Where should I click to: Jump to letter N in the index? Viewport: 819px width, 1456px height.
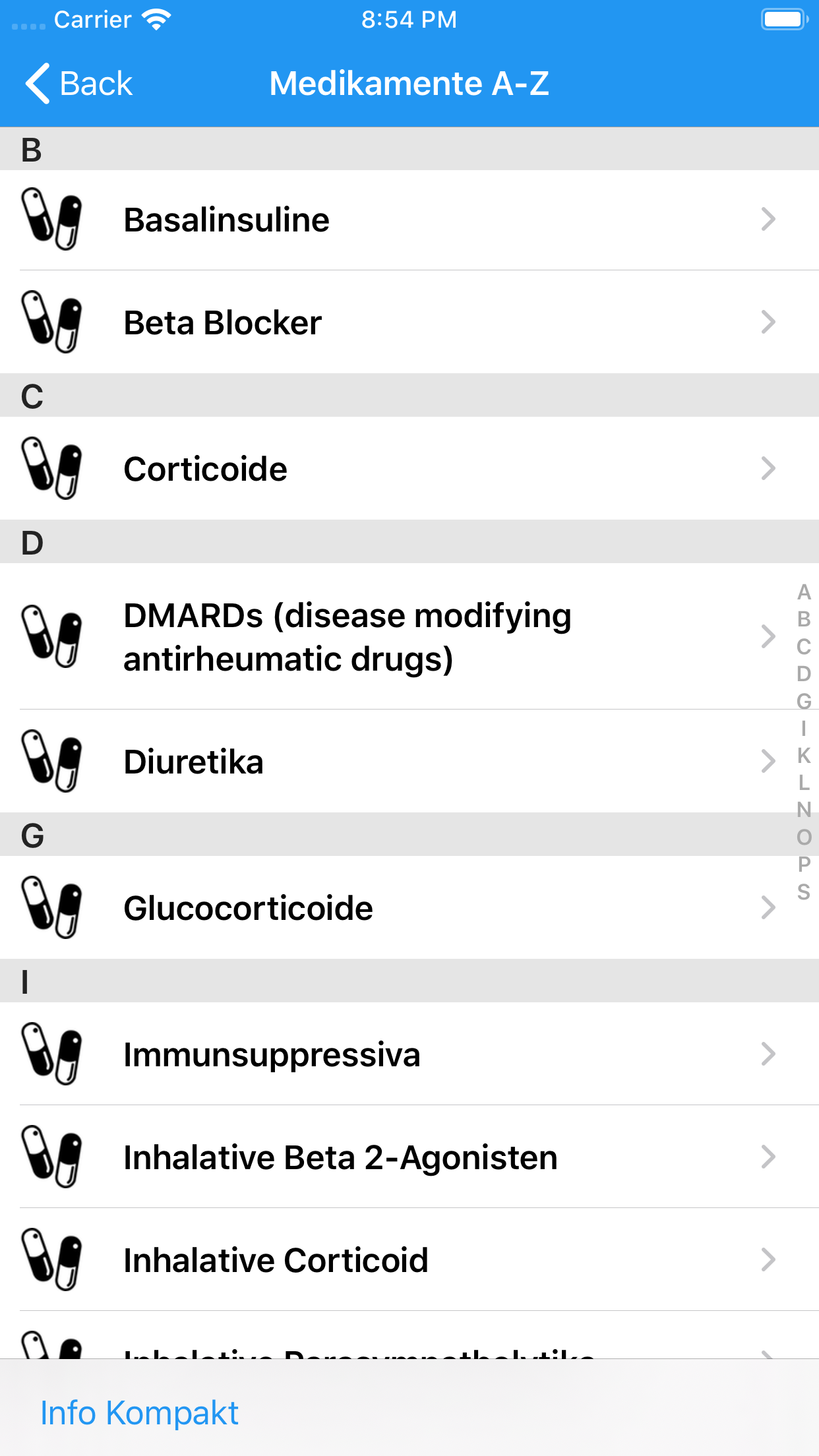point(803,810)
